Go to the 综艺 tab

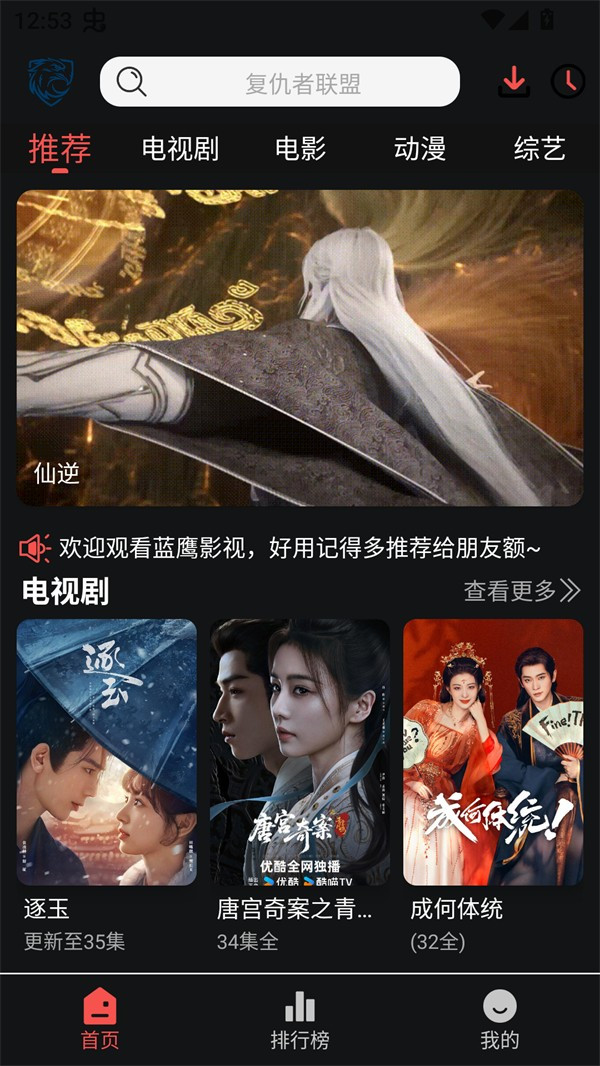click(x=540, y=149)
